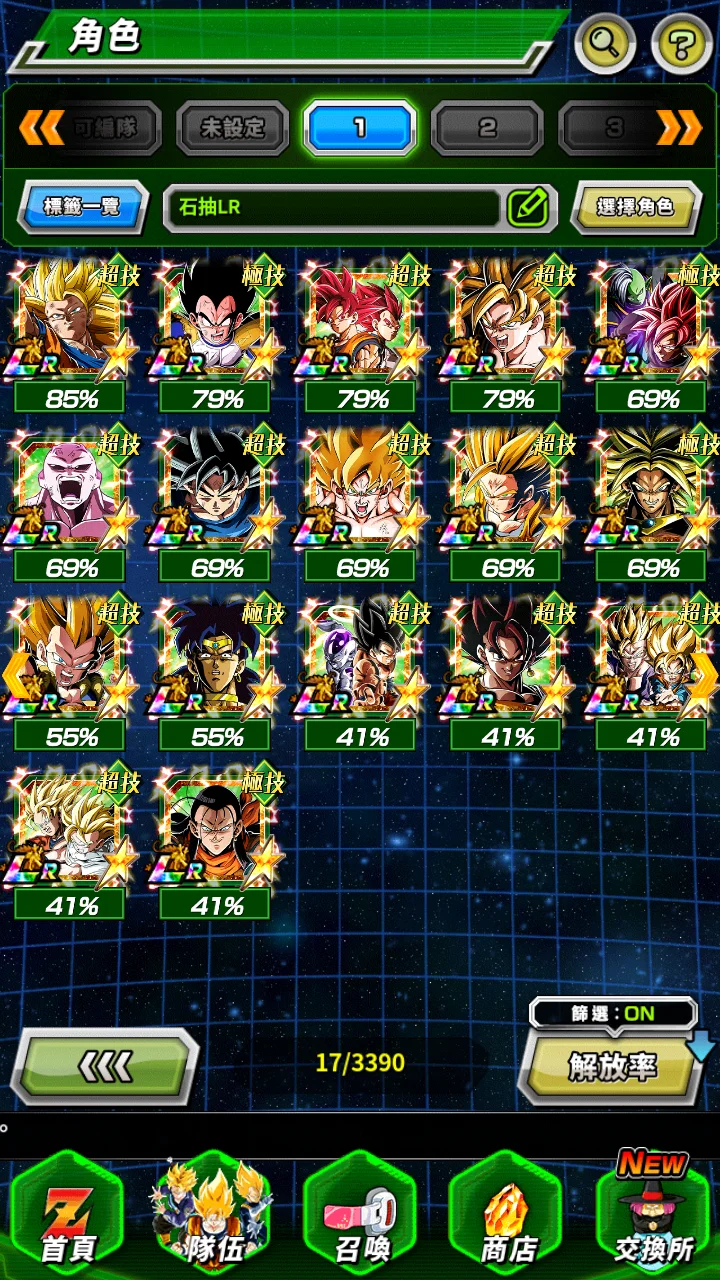The image size is (720, 1280).
Task: Open the question mark help
Action: tap(681, 43)
